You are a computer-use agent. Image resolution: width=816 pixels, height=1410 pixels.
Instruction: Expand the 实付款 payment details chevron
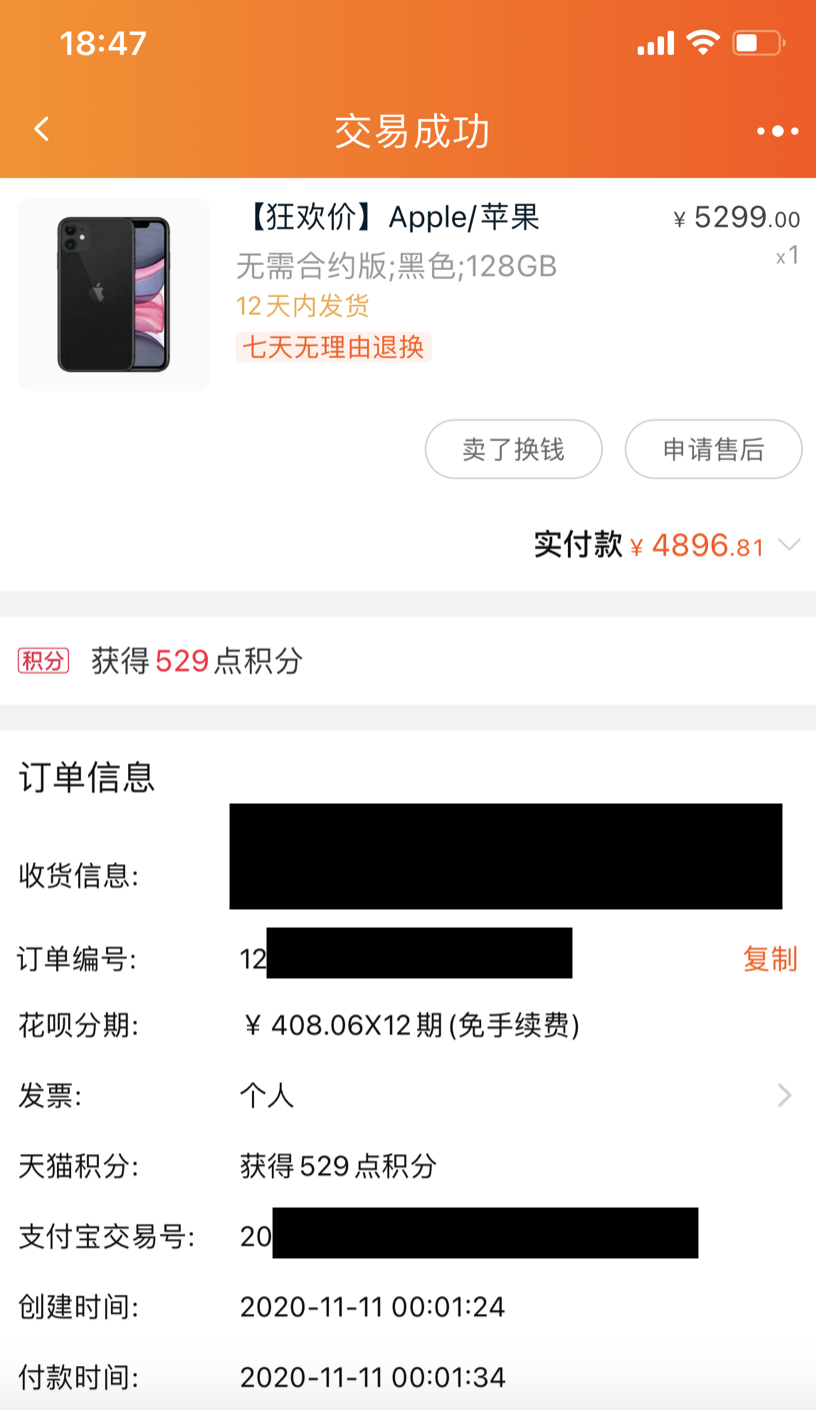[x=789, y=545]
